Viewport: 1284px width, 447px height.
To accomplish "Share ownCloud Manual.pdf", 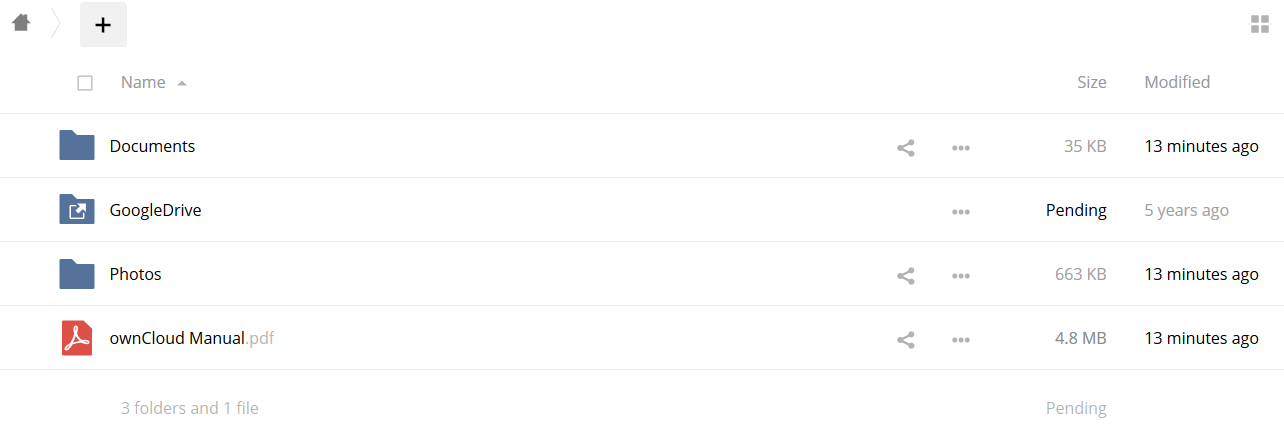I will coord(905,340).
